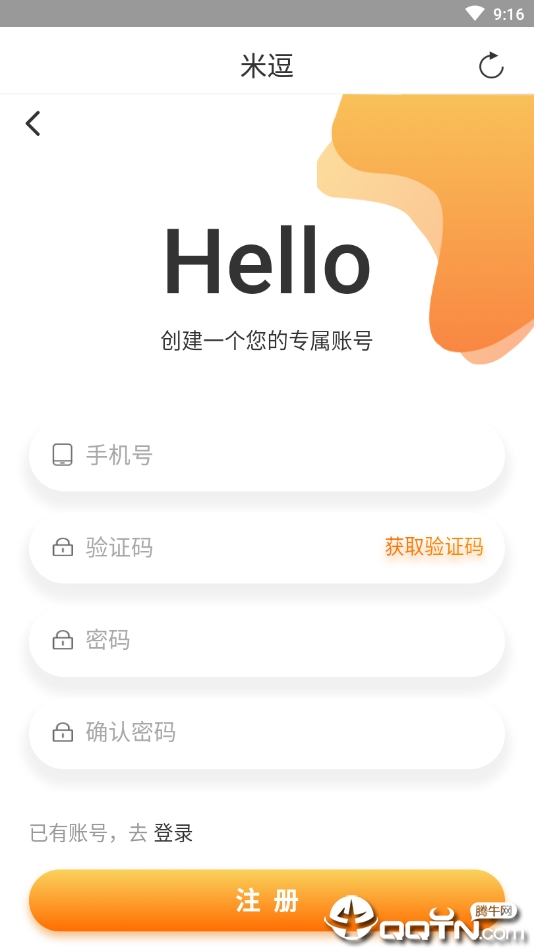Viewport: 534px width, 949px height.
Task: Request a code via 获取验证码
Action: click(434, 547)
